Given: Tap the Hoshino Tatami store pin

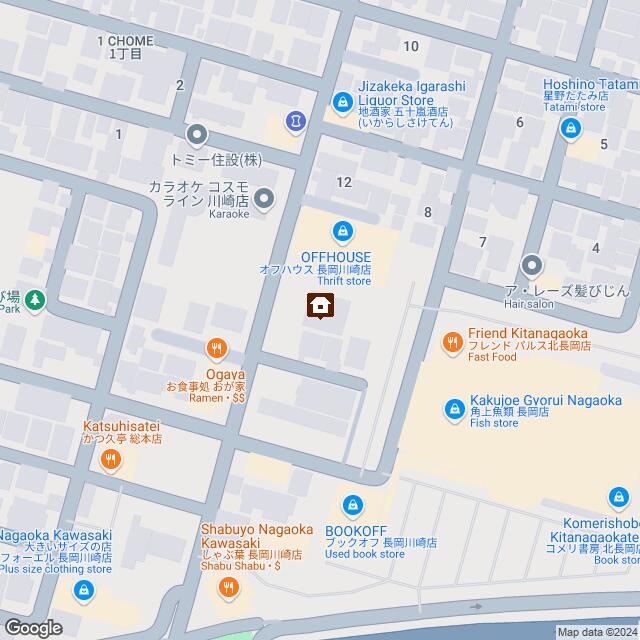Looking at the screenshot, I should coord(570,127).
